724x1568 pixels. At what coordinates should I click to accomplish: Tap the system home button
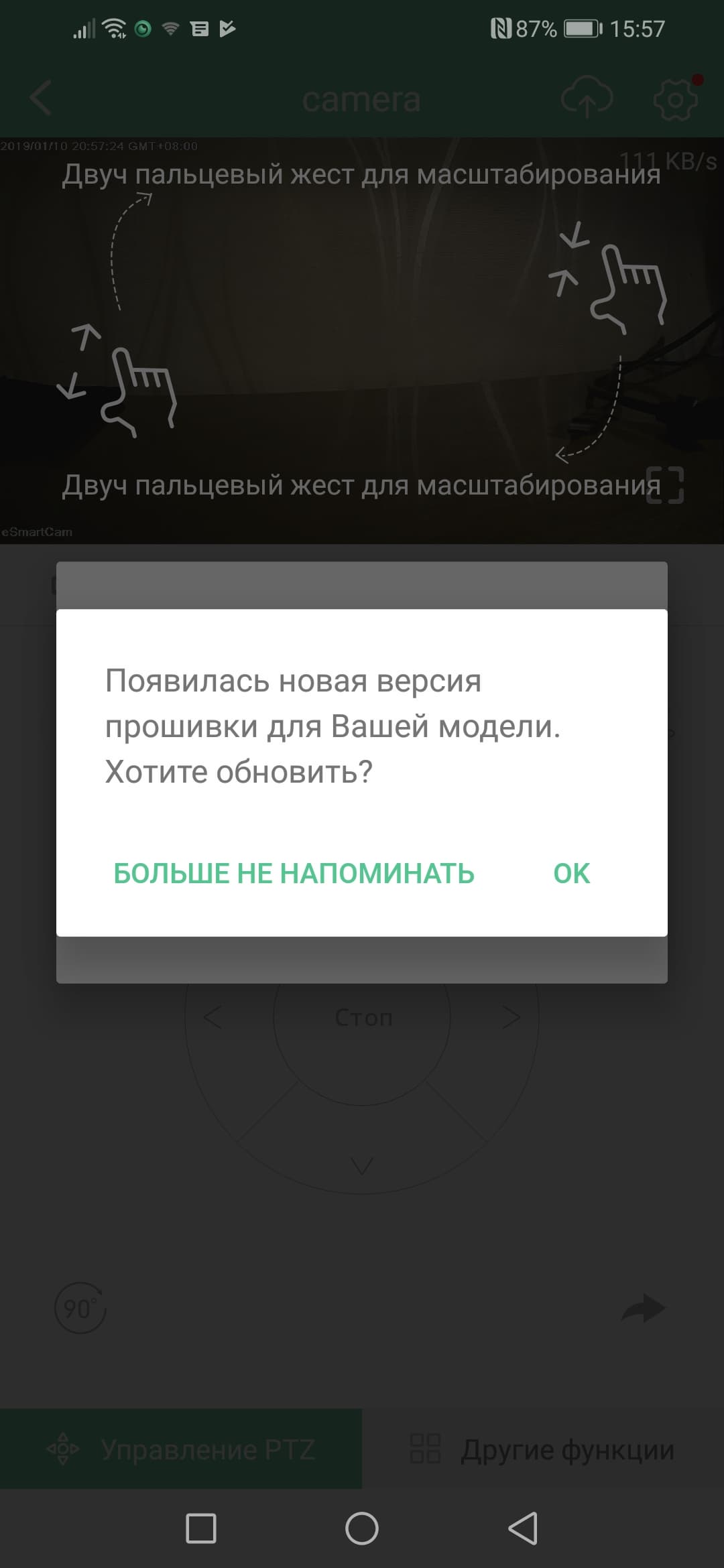362,1528
